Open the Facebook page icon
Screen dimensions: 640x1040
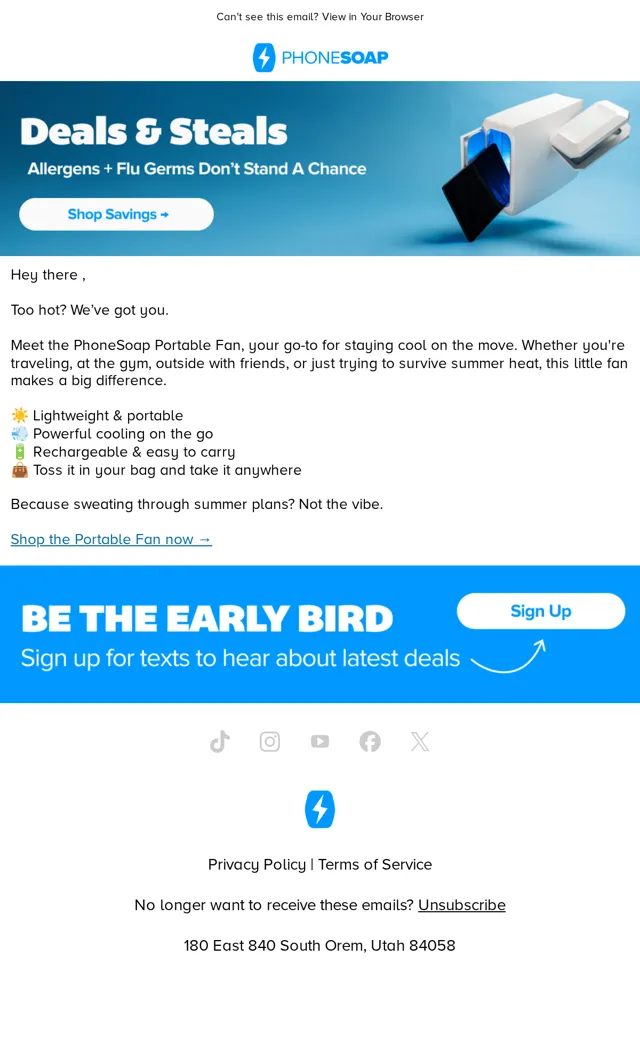(370, 741)
